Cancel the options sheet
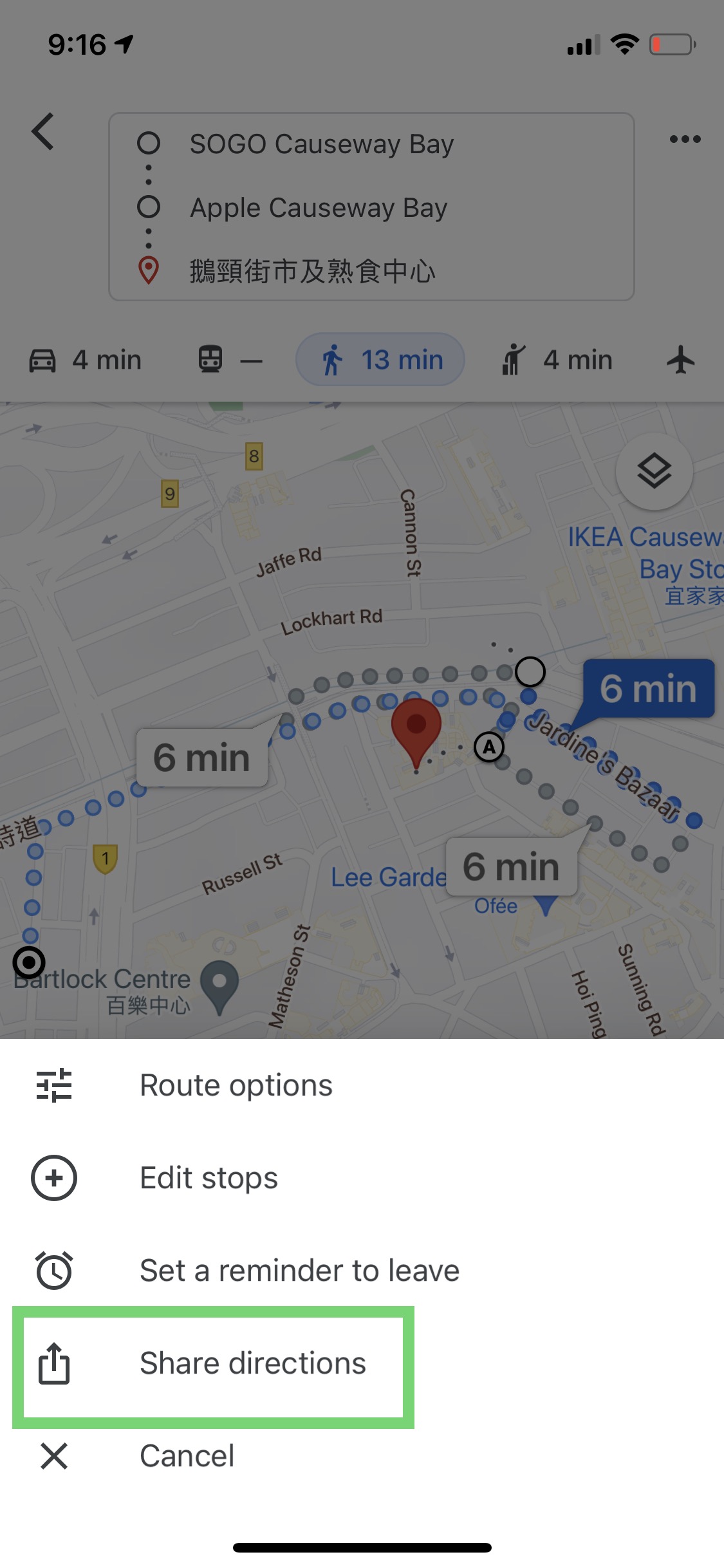724x1568 pixels. [x=187, y=1456]
